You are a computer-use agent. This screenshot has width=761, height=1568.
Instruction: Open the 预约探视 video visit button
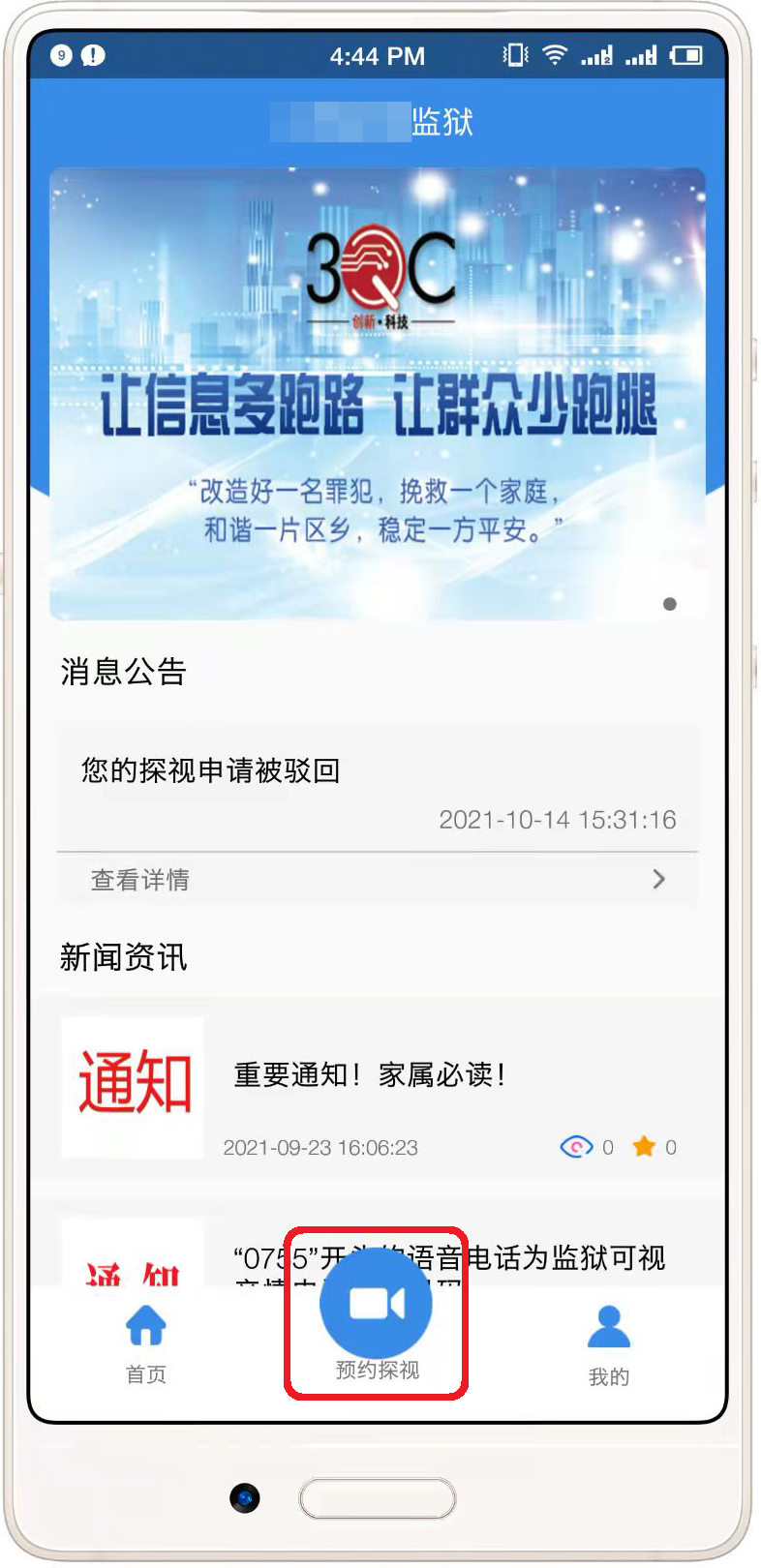tap(376, 1305)
